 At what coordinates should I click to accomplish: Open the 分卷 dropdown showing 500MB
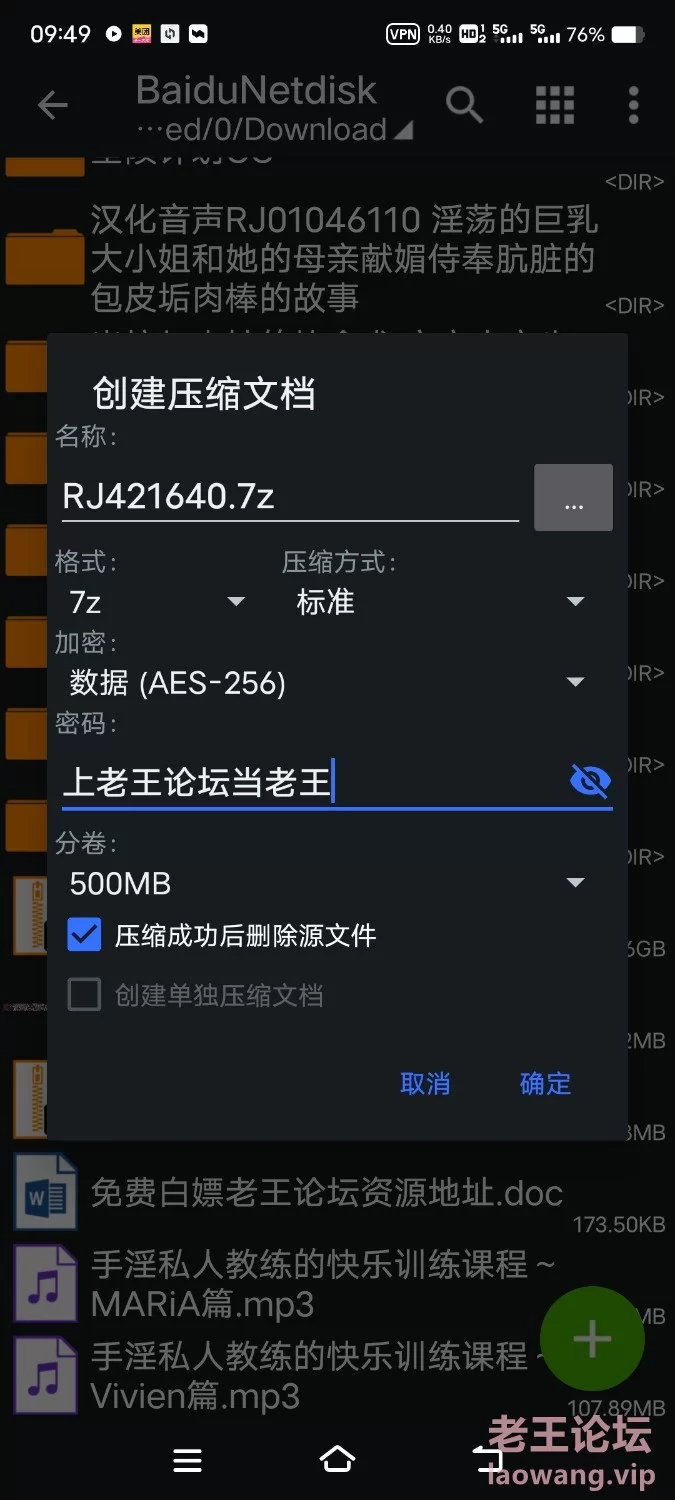tap(325, 884)
